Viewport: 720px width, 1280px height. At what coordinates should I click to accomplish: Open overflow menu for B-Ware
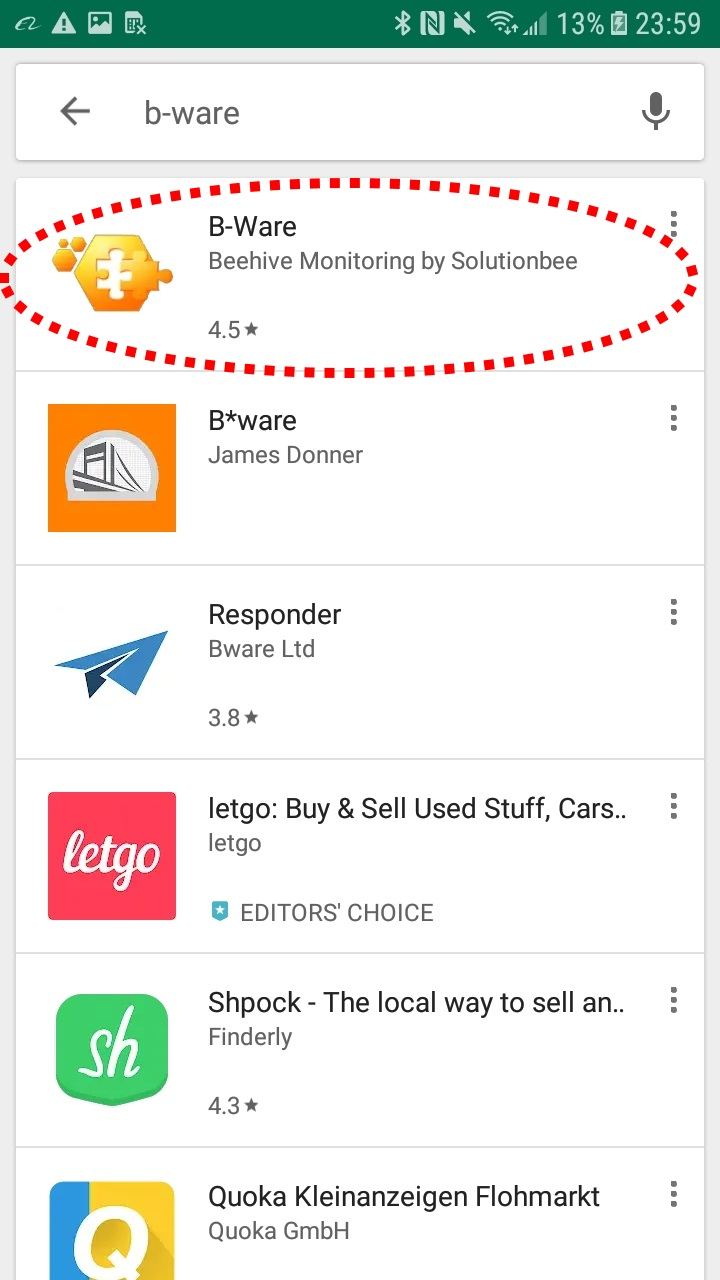pos(674,224)
